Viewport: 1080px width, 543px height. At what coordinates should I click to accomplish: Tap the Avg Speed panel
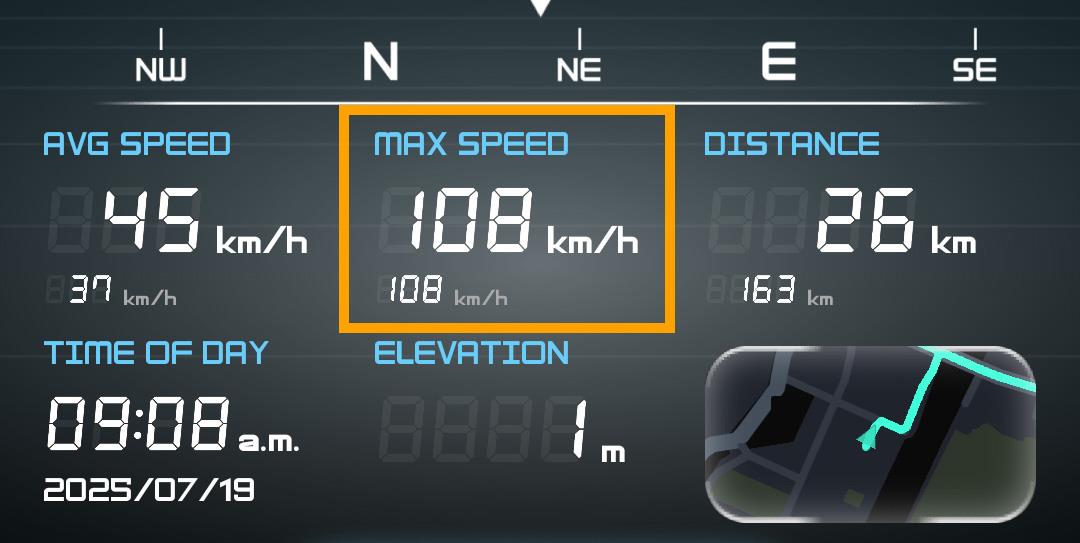point(175,222)
